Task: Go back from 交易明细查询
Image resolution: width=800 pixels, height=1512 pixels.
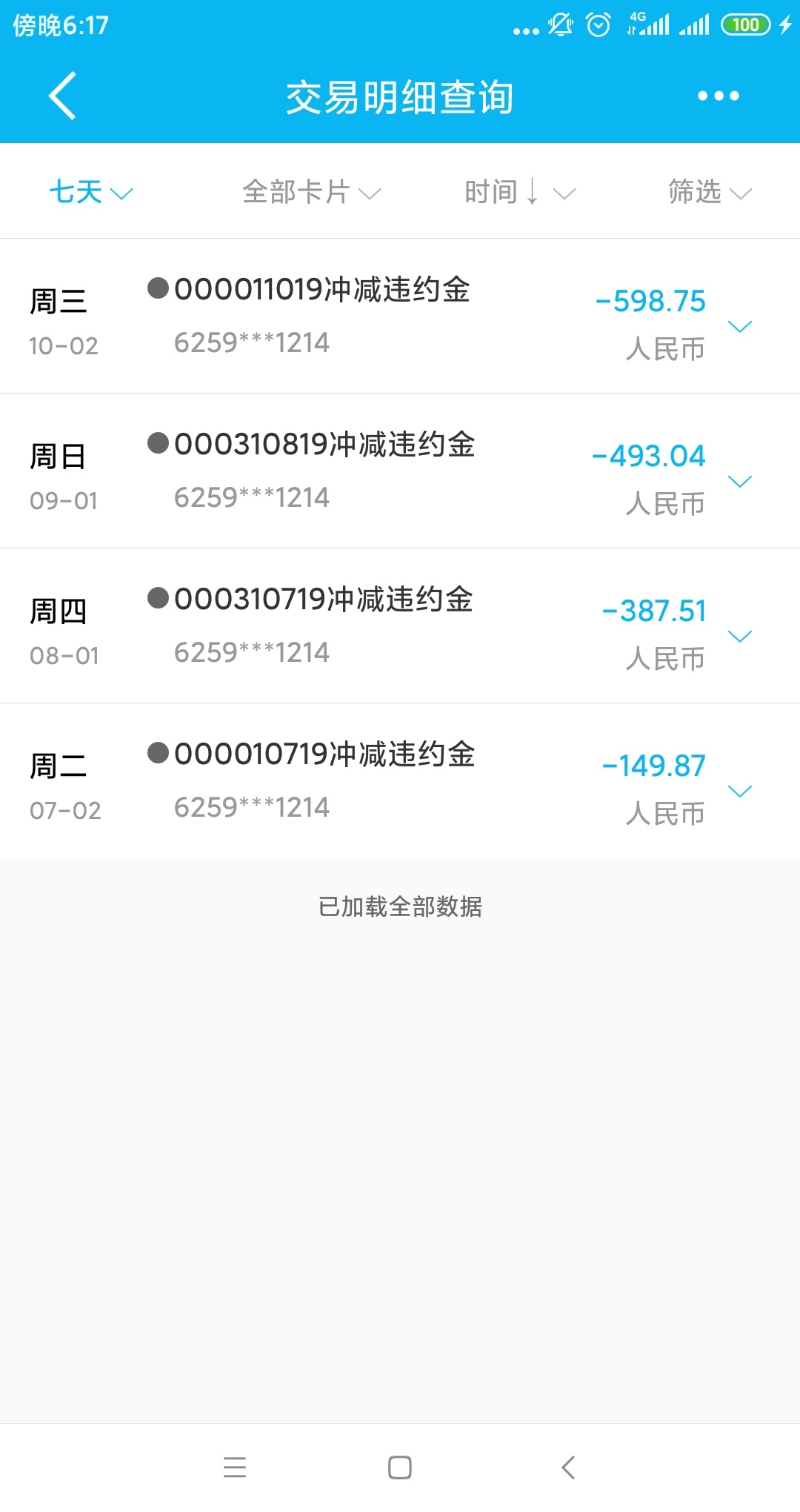Action: (x=63, y=96)
